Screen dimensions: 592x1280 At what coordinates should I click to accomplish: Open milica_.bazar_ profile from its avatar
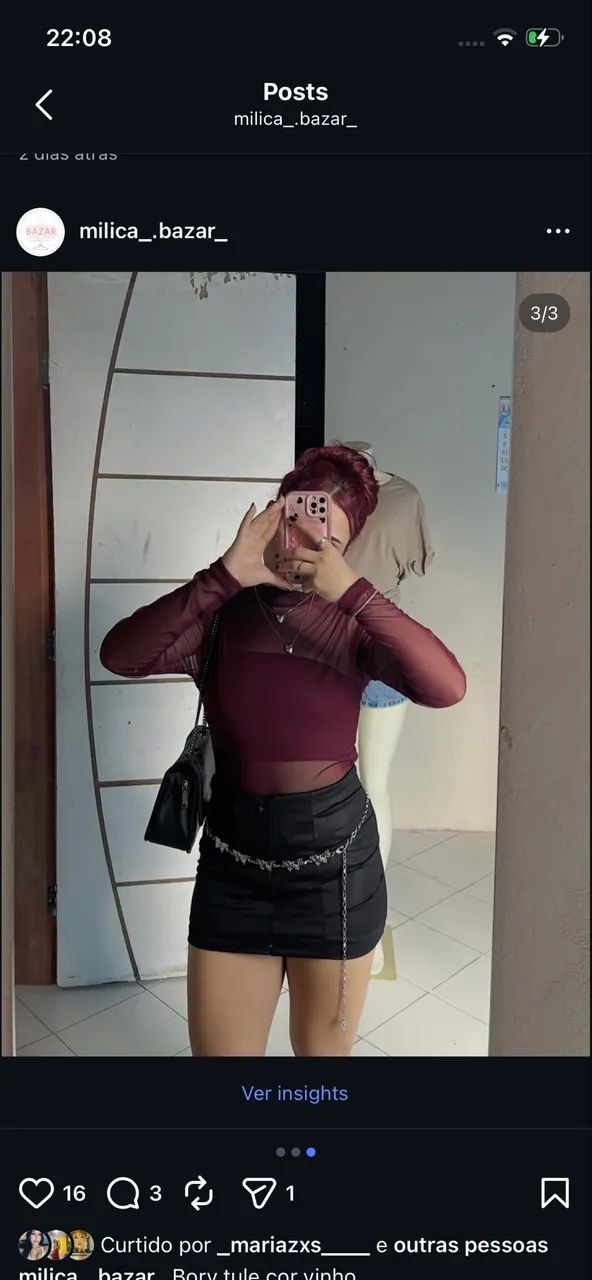(x=41, y=232)
